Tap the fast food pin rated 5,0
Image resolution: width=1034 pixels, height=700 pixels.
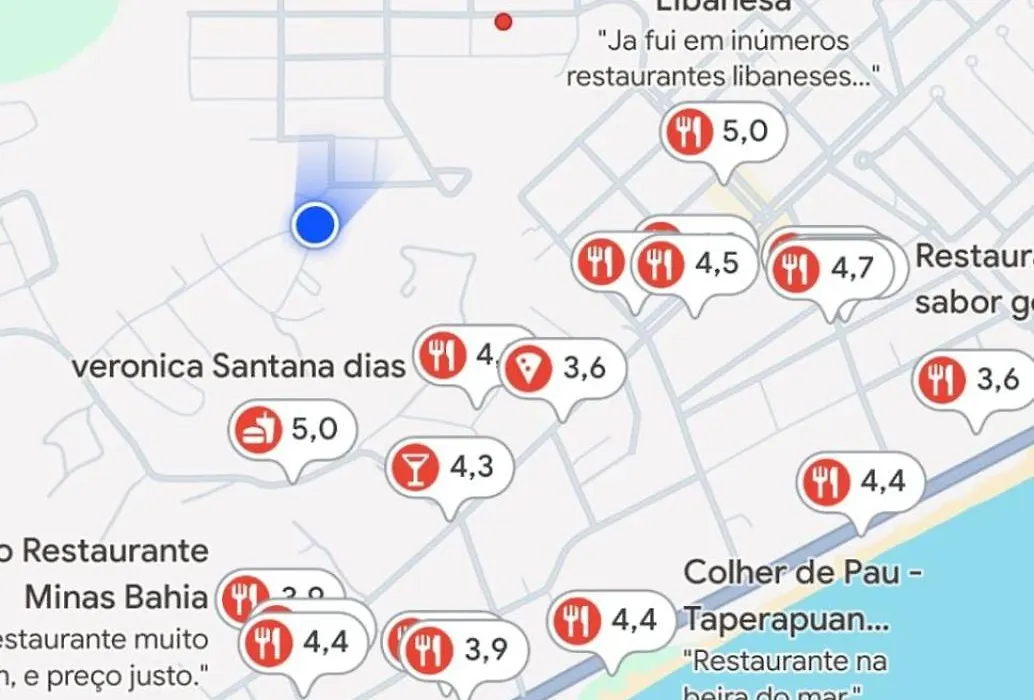[x=293, y=431]
